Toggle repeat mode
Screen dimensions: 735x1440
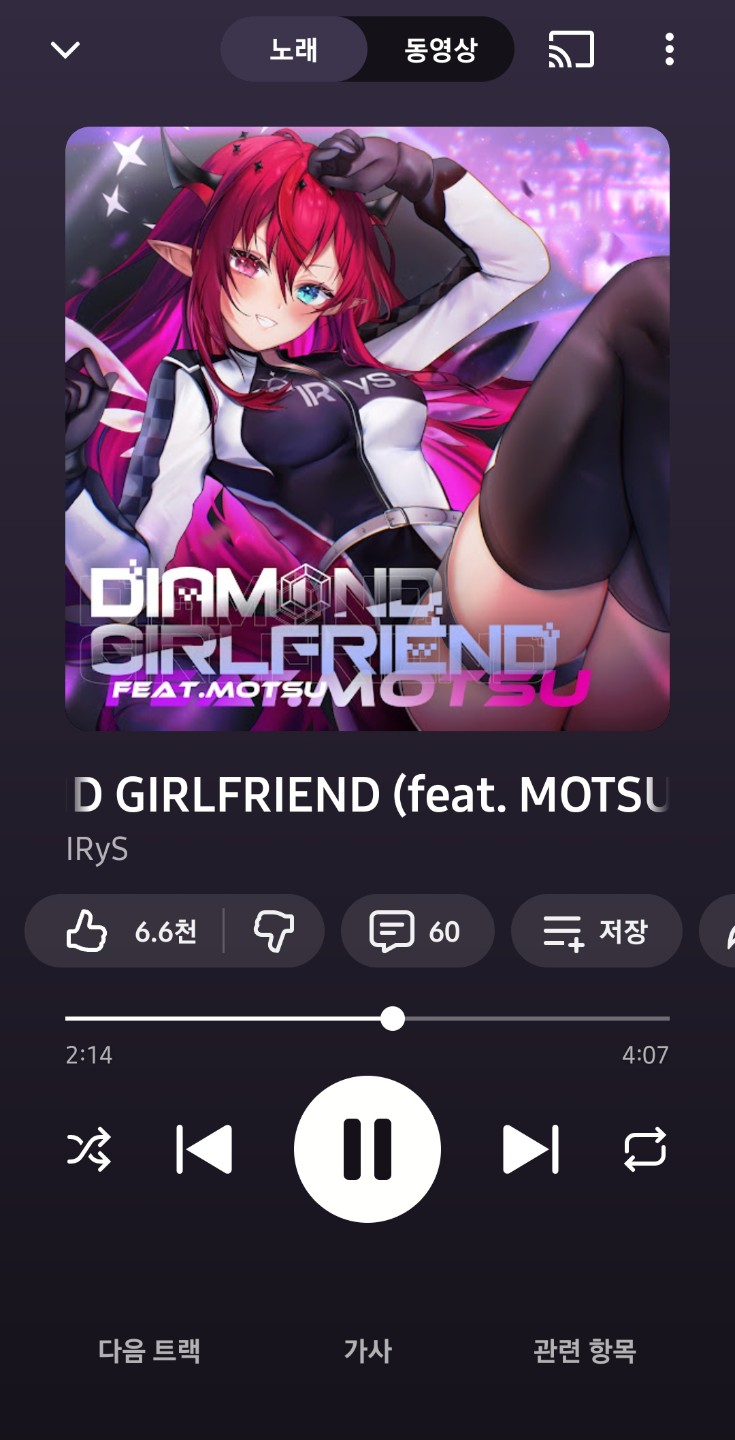645,1150
